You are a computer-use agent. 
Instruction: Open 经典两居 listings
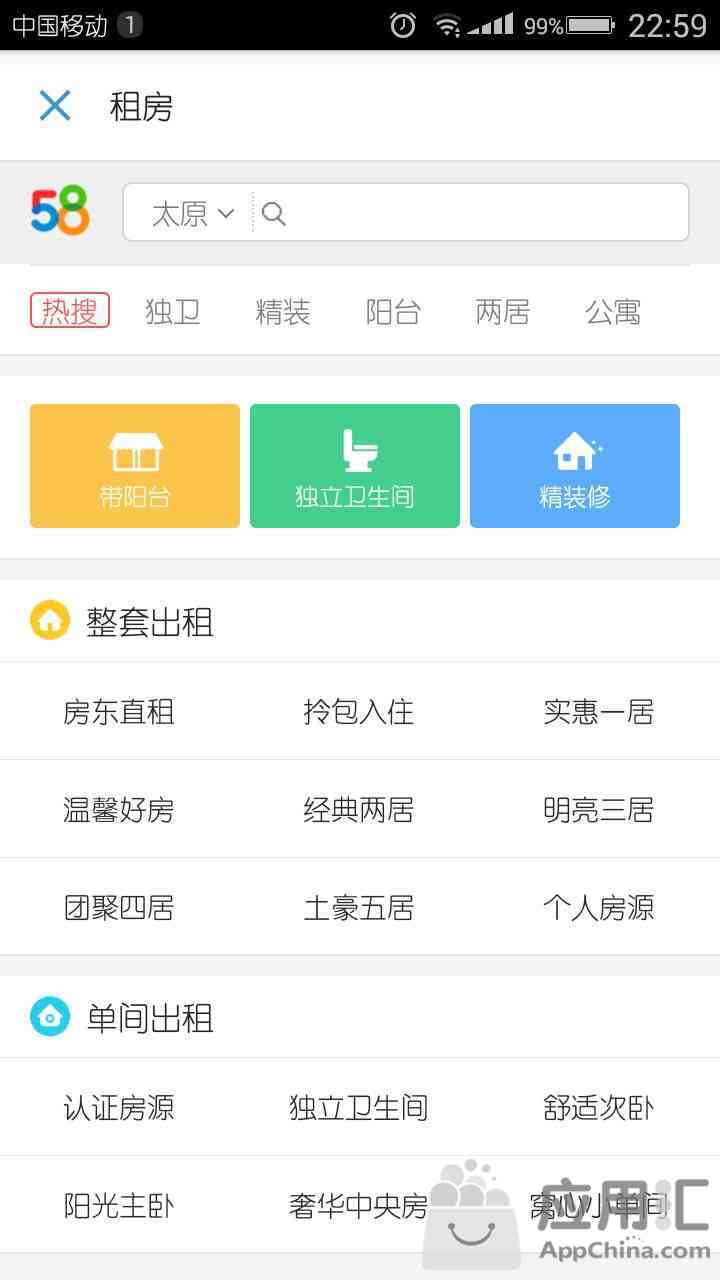point(359,810)
